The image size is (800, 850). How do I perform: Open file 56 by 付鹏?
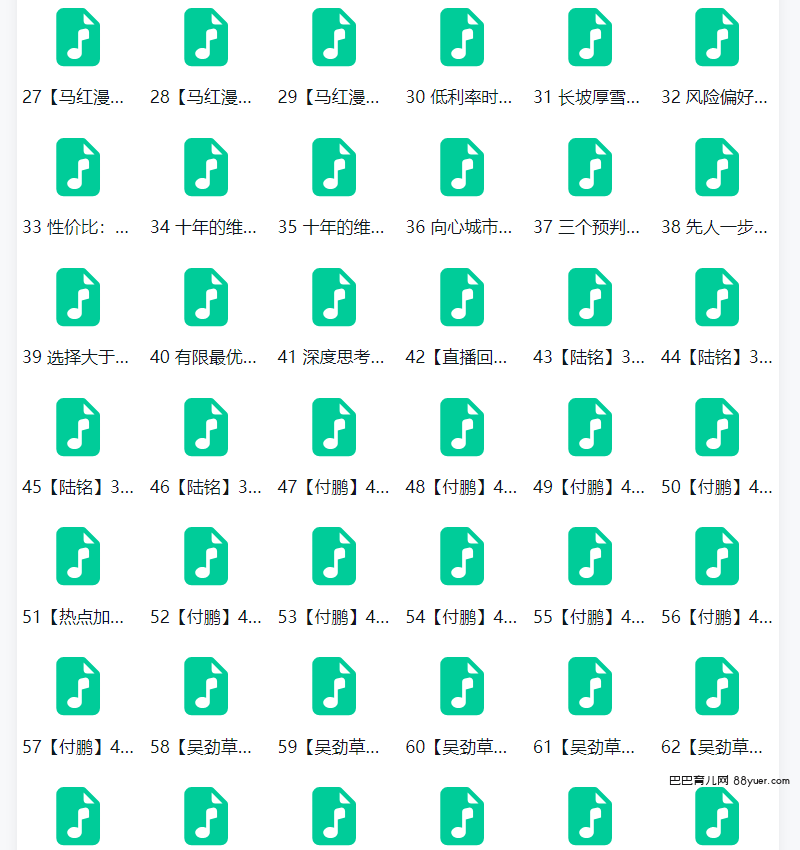717,557
